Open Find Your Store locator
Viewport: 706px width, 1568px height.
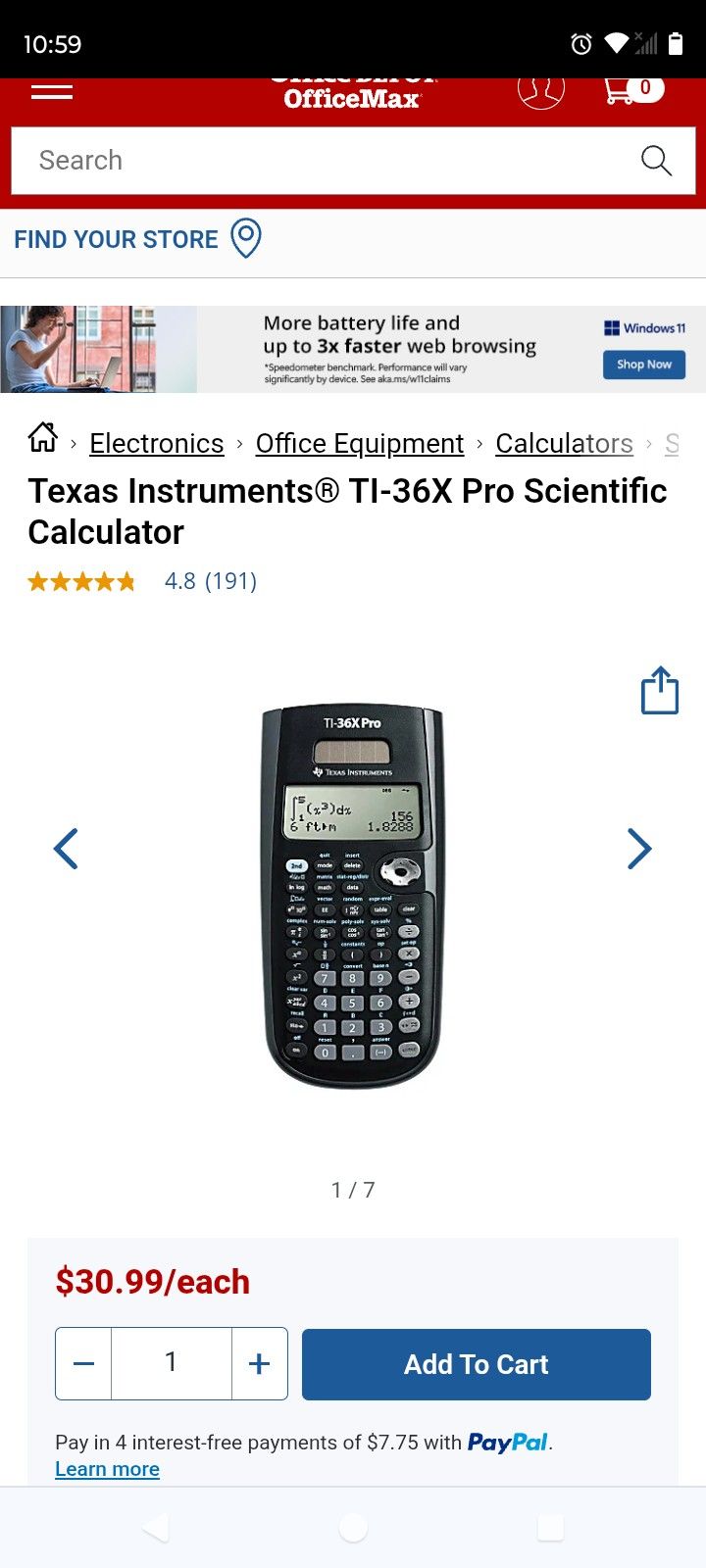coord(137,239)
